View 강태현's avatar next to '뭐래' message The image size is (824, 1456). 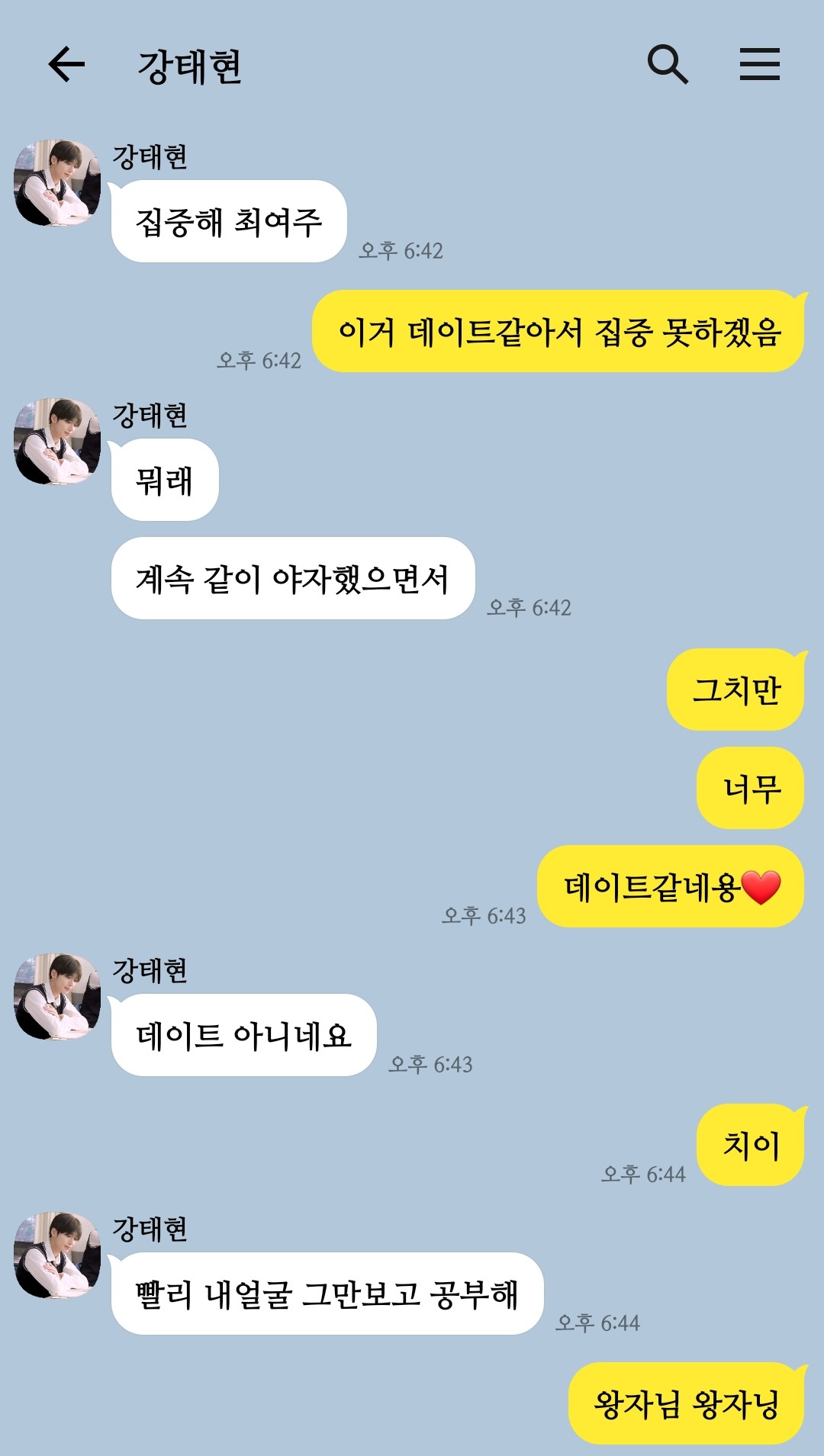(x=57, y=442)
